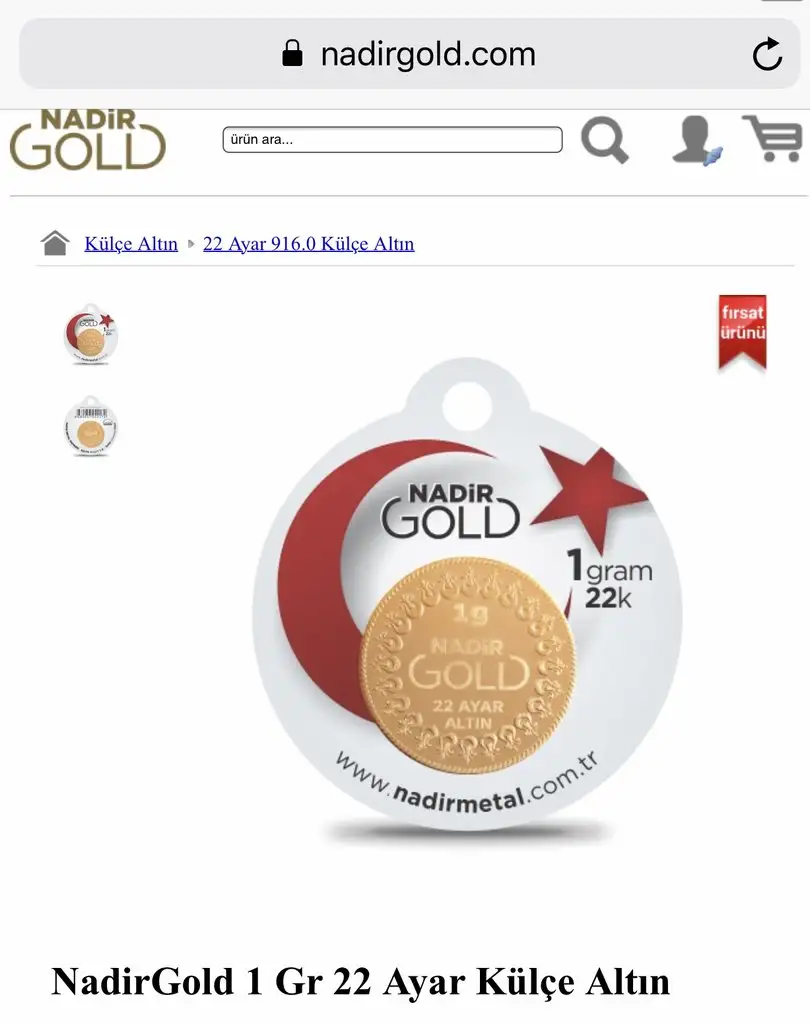This screenshot has height=1024, width=810.
Task: Go to home via breadcrumb house icon
Action: (55, 243)
